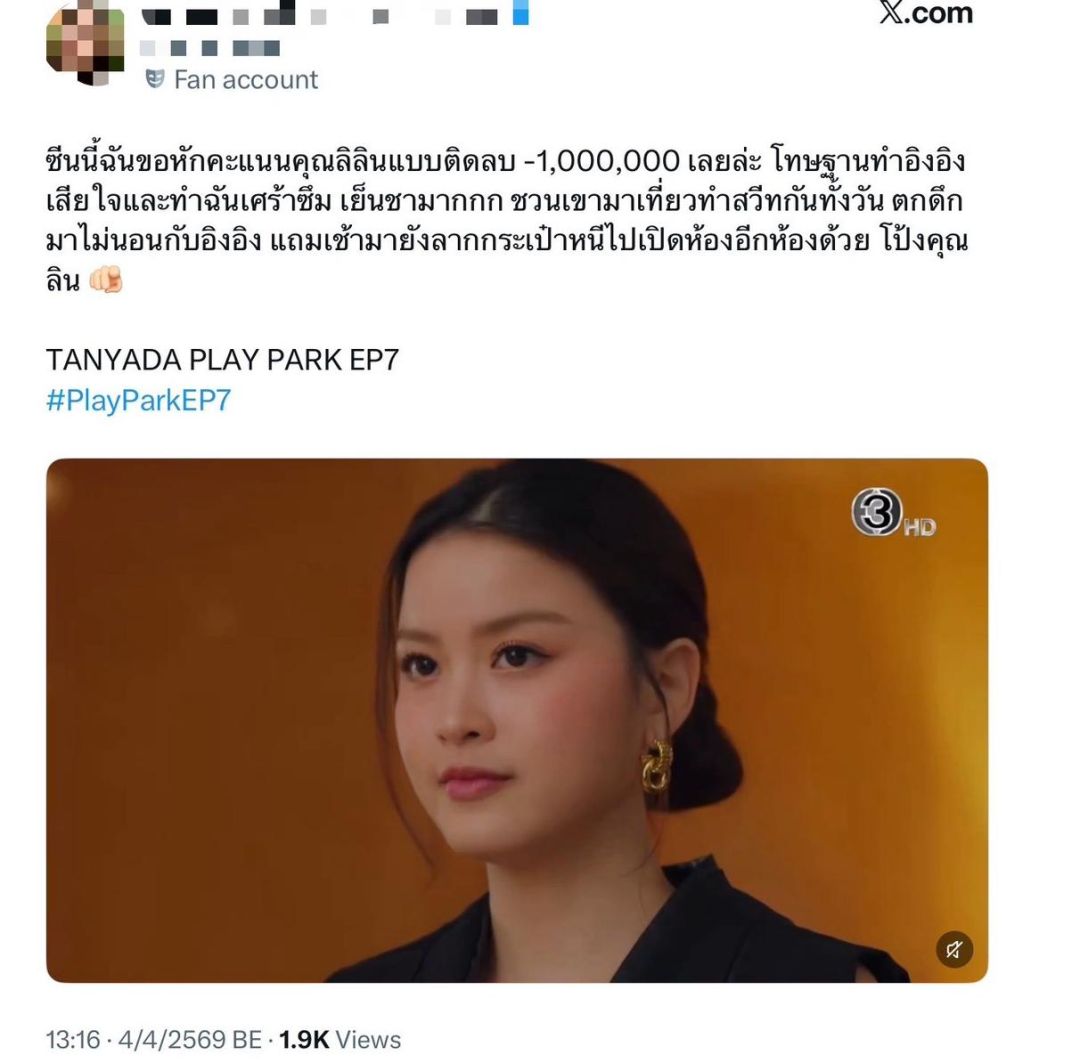
Task: Open the video clip in the post
Action: (x=516, y=720)
